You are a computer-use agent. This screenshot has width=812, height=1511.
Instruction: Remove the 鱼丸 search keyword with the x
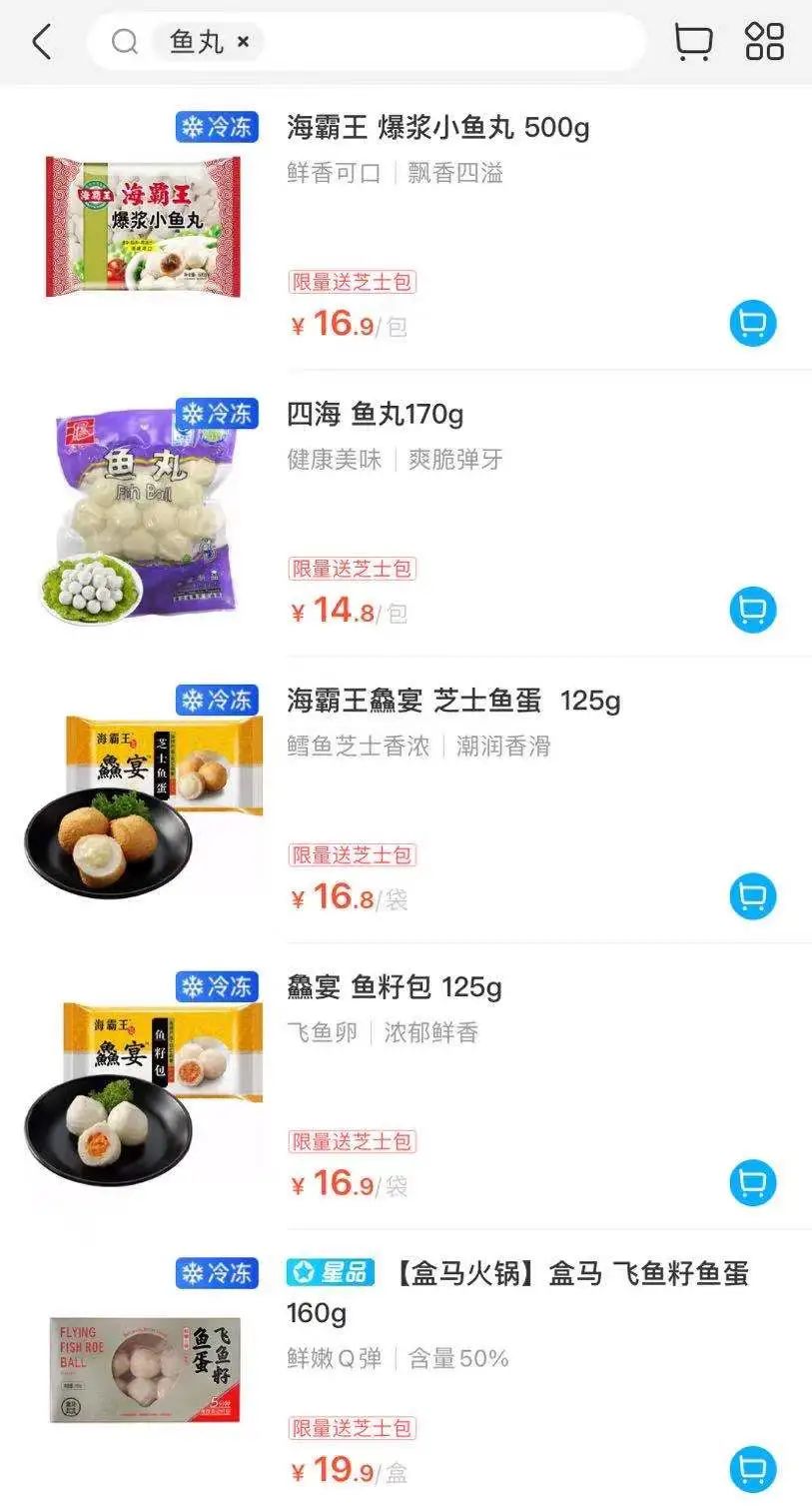(x=241, y=41)
